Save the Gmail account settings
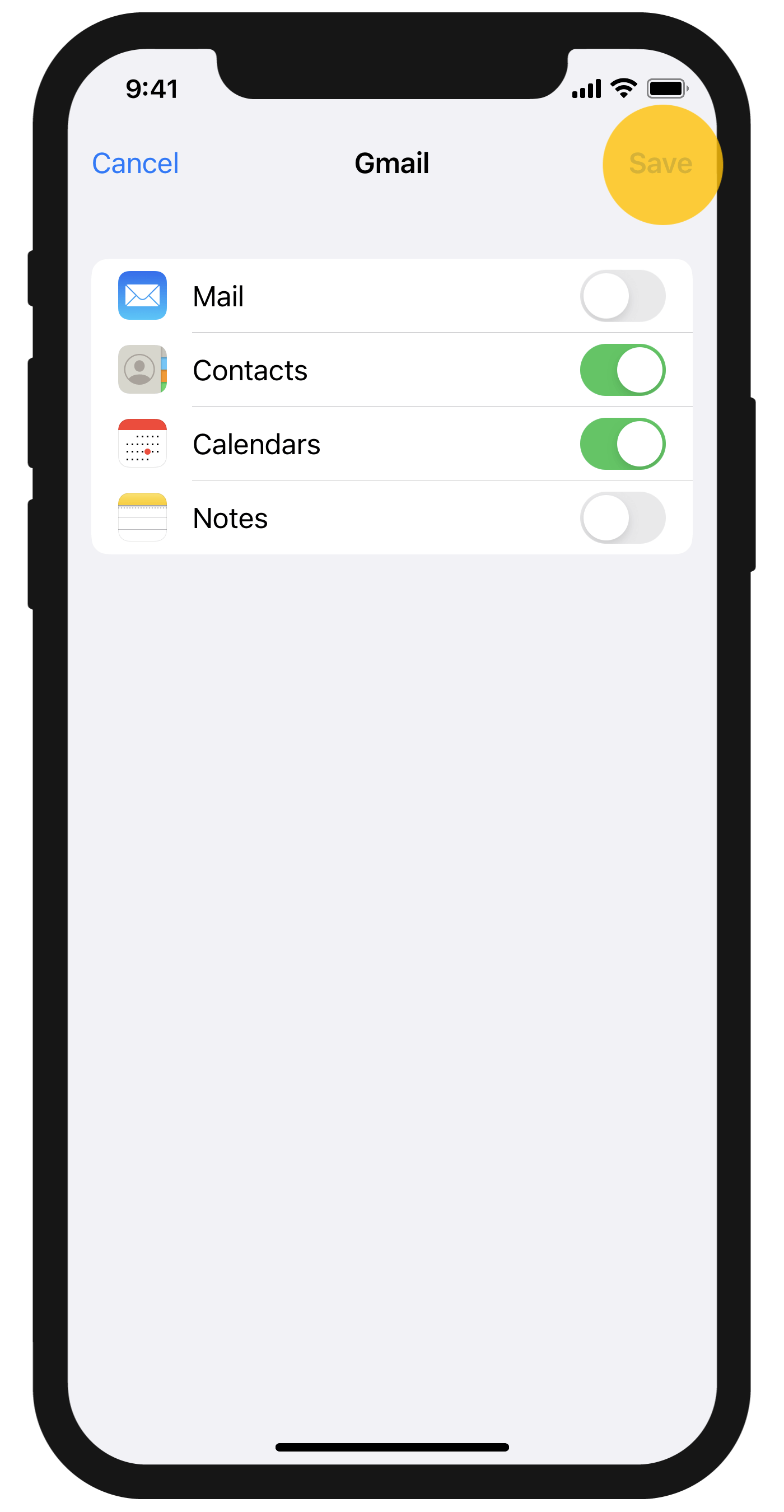Viewport: 784px width, 1512px height. click(660, 163)
